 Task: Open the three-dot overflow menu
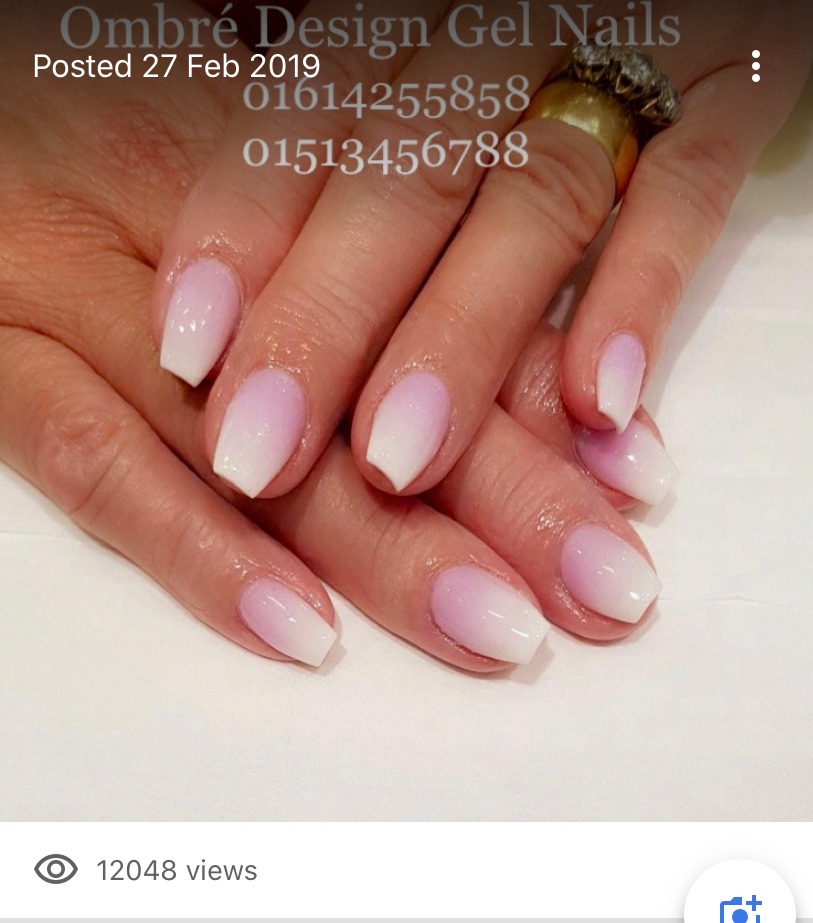click(x=756, y=66)
